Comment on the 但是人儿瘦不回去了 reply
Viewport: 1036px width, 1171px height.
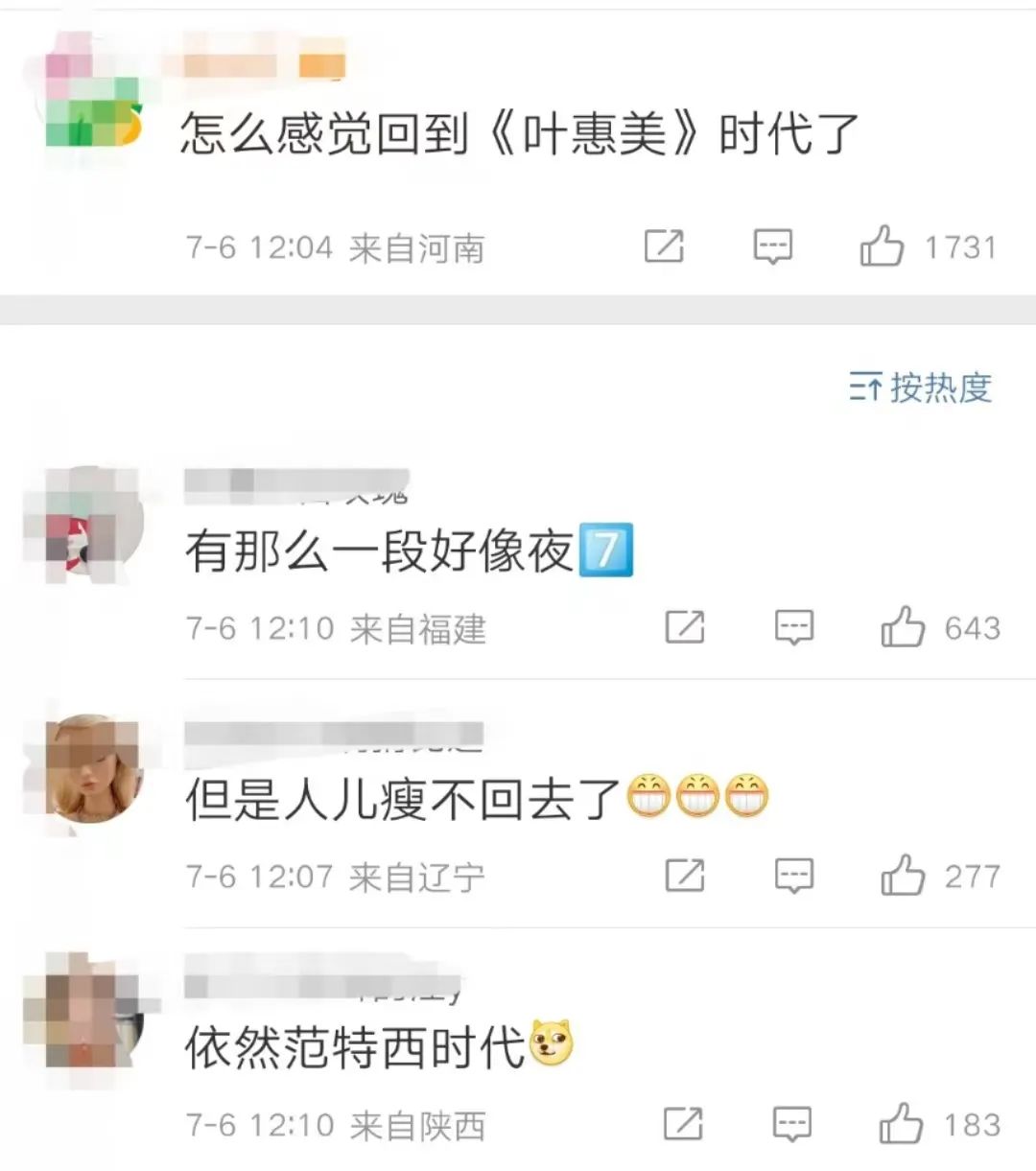coord(793,876)
